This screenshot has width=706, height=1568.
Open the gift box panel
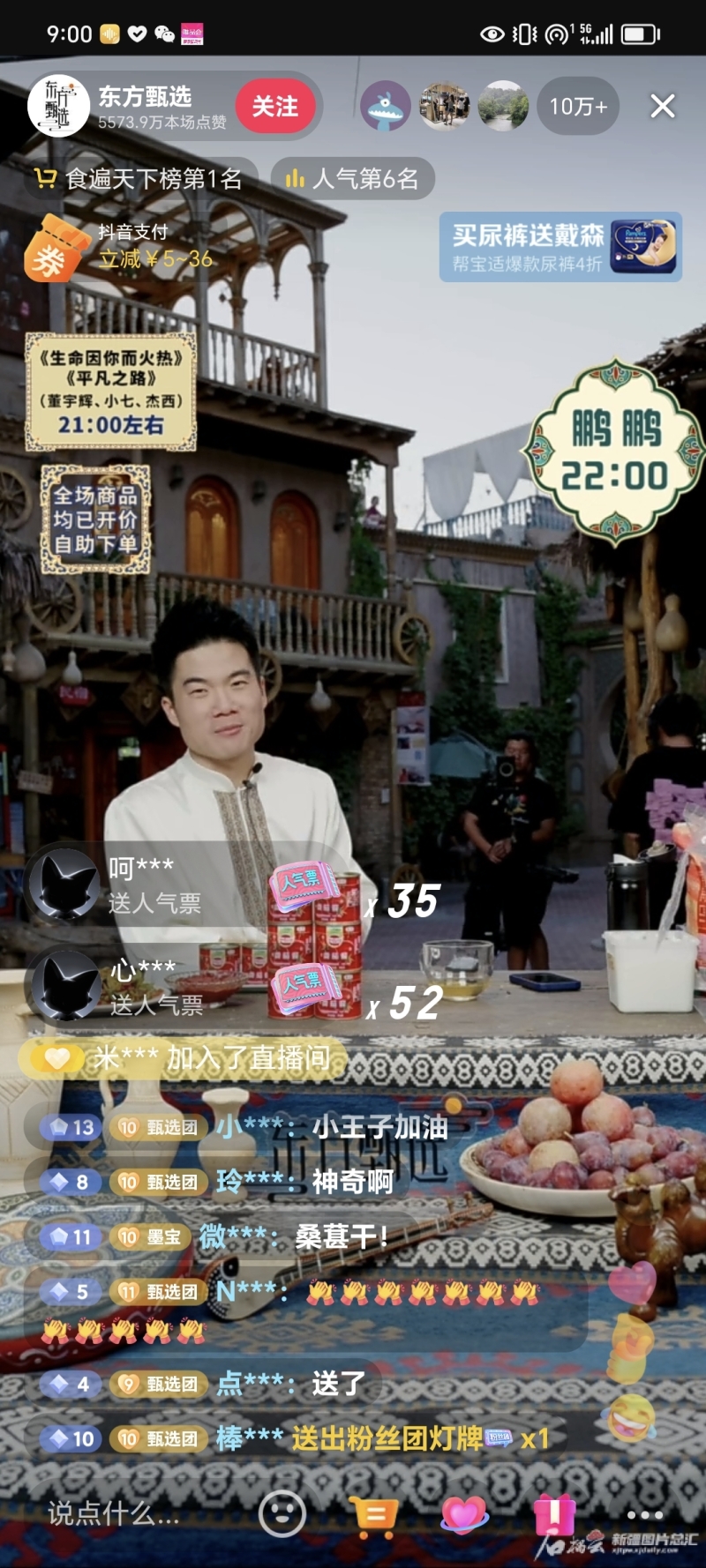point(554,1515)
